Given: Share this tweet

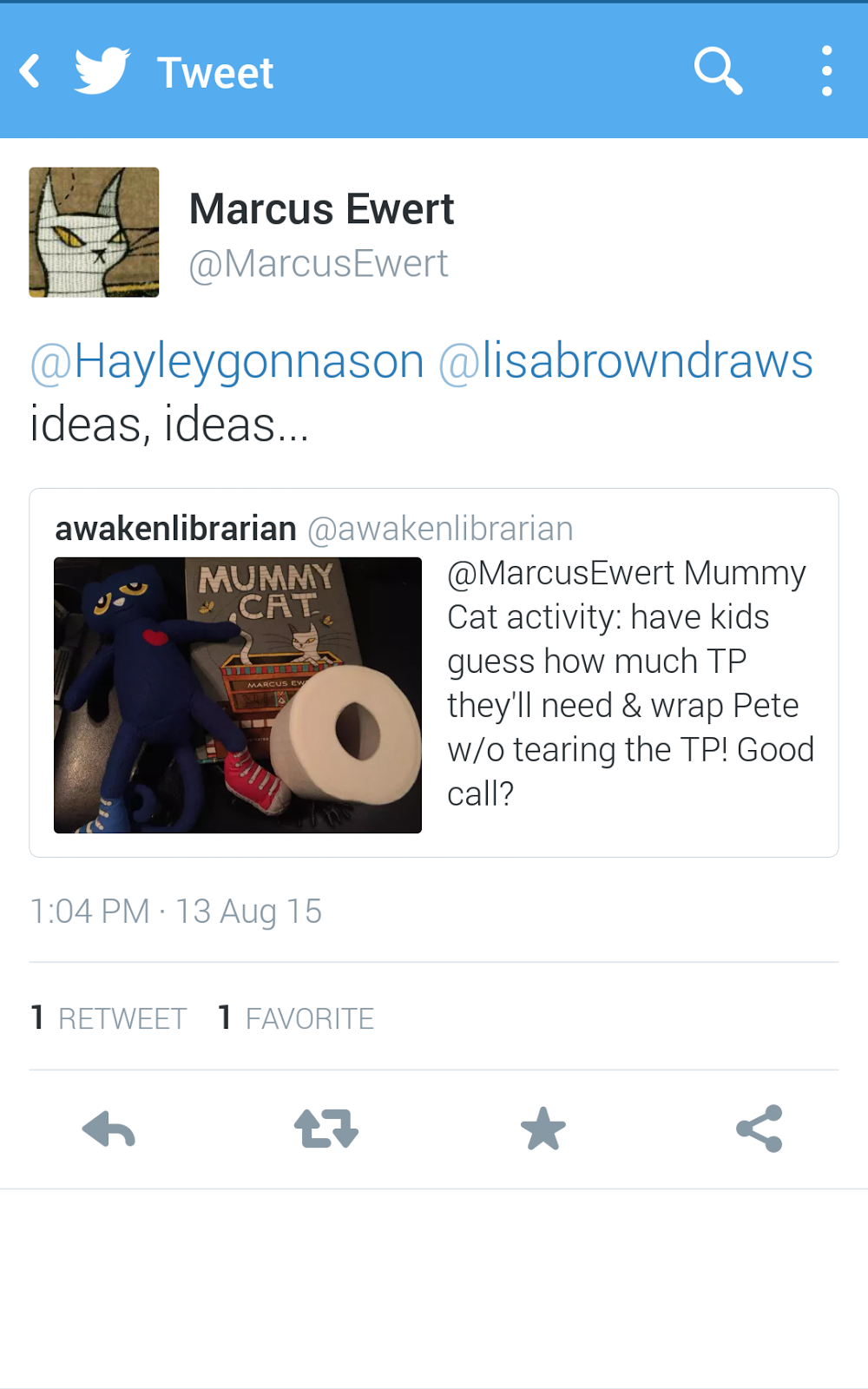Looking at the screenshot, I should tap(759, 1129).
